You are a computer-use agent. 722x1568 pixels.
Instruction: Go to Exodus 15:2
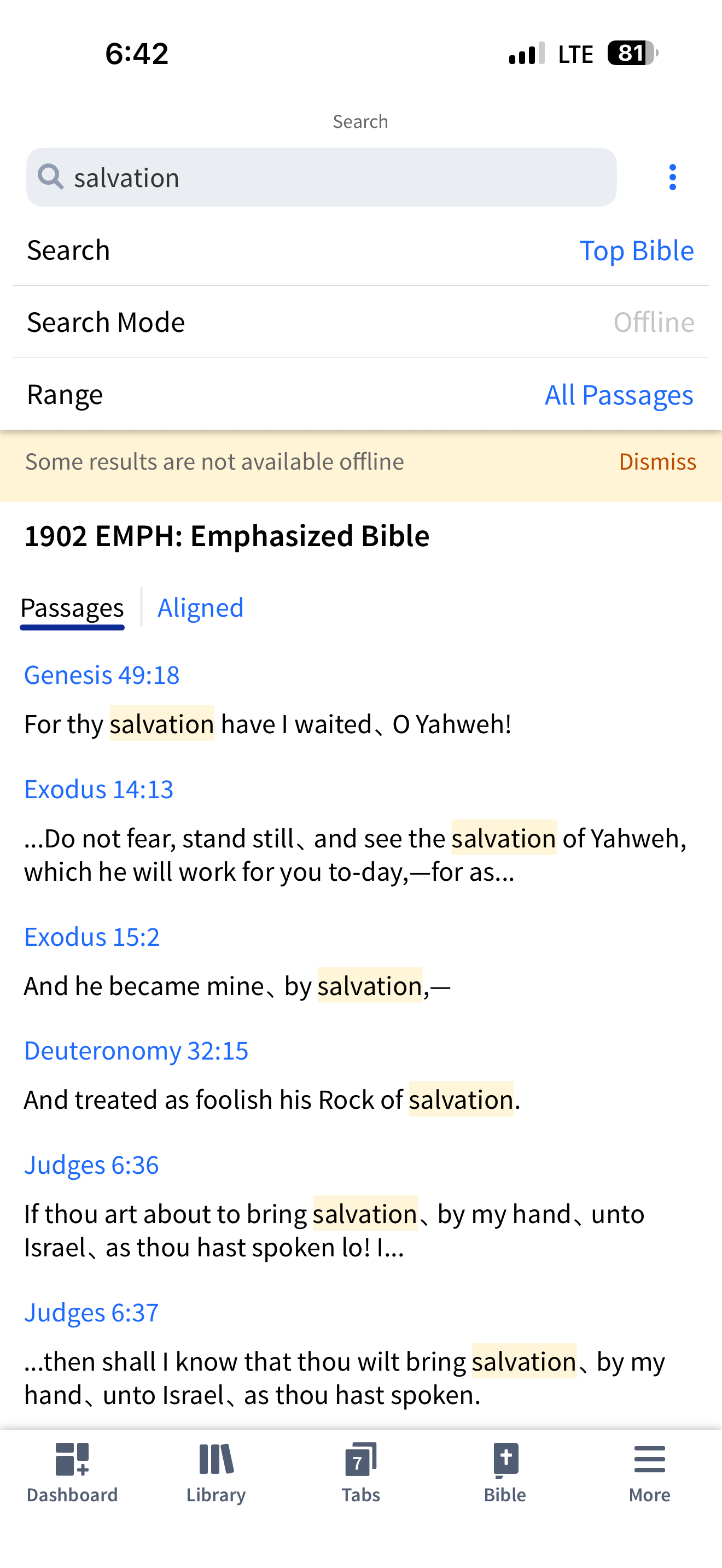[92, 937]
